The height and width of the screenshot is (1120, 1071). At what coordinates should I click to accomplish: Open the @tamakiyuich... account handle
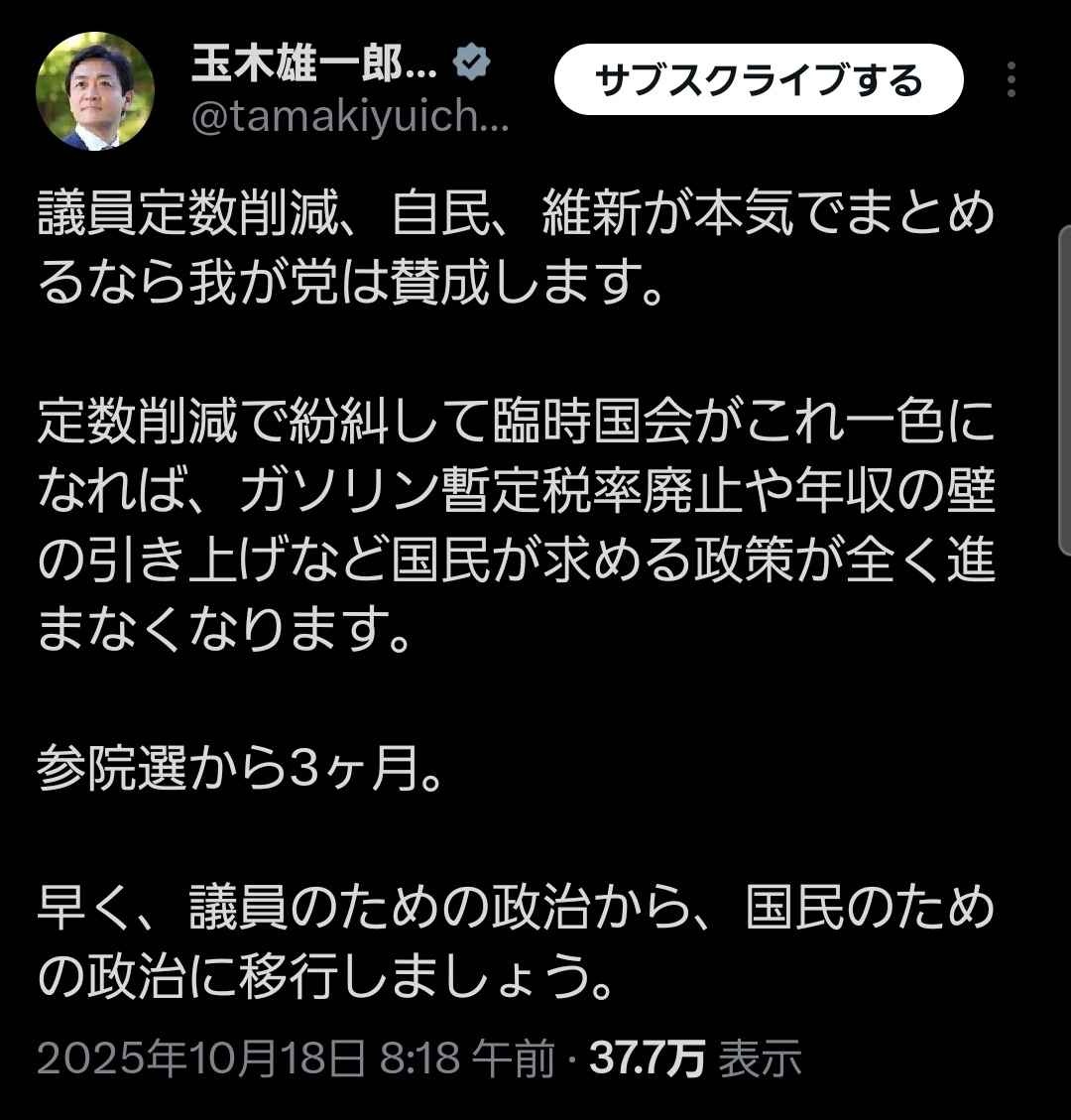[349, 119]
